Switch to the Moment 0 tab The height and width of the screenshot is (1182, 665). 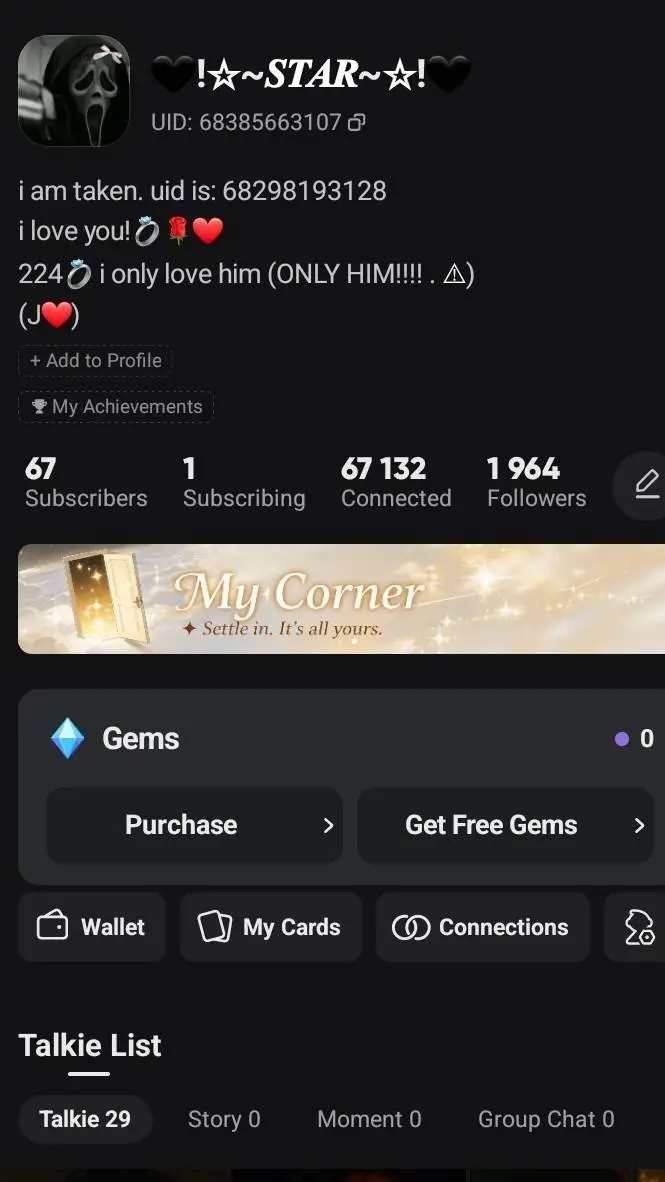(x=369, y=1119)
